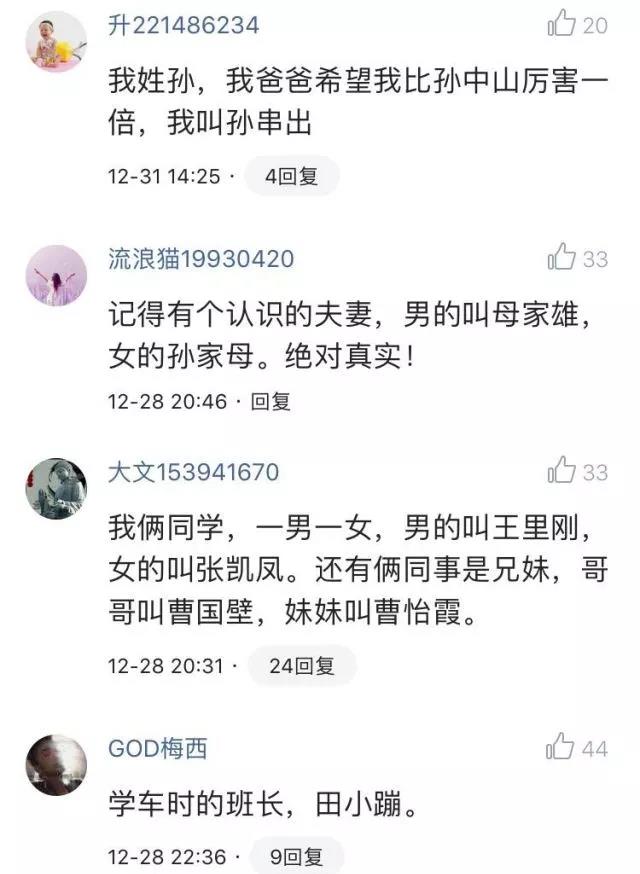Image resolution: width=640 pixels, height=874 pixels.
Task: Open username 大文153941670's profile
Action: click(193, 472)
